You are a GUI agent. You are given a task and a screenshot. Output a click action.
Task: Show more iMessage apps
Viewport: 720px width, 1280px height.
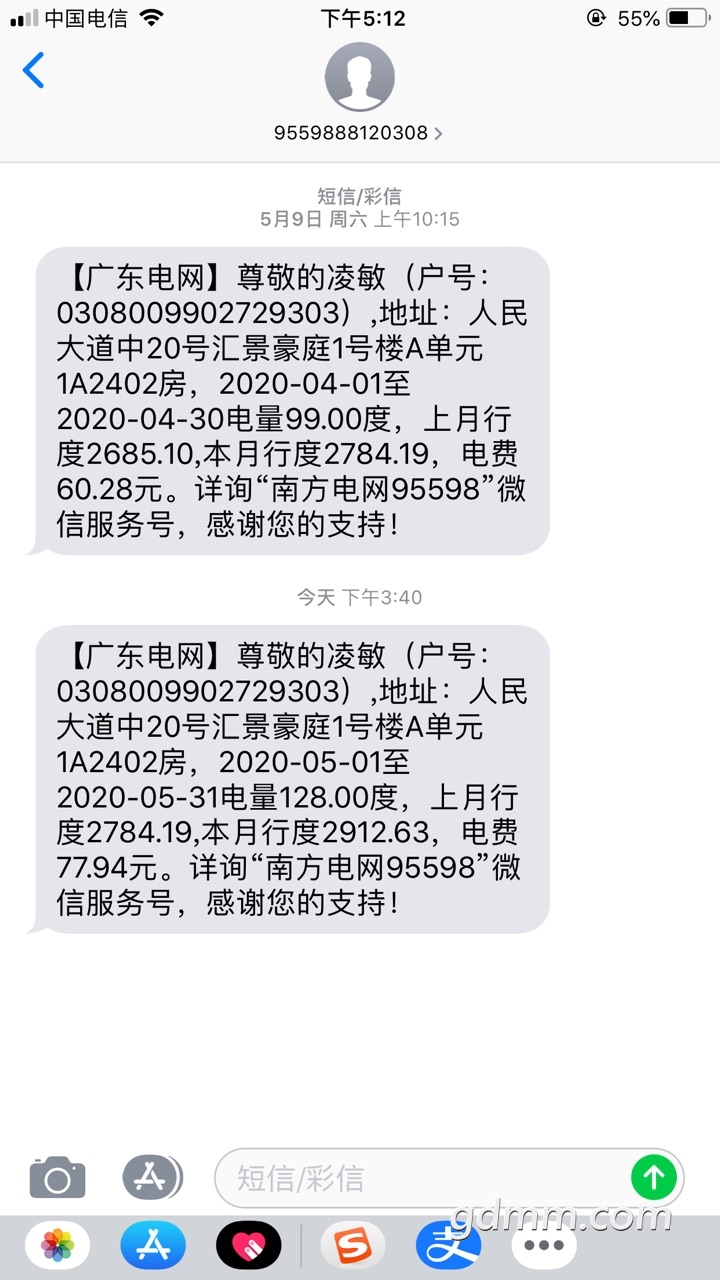click(x=545, y=1246)
